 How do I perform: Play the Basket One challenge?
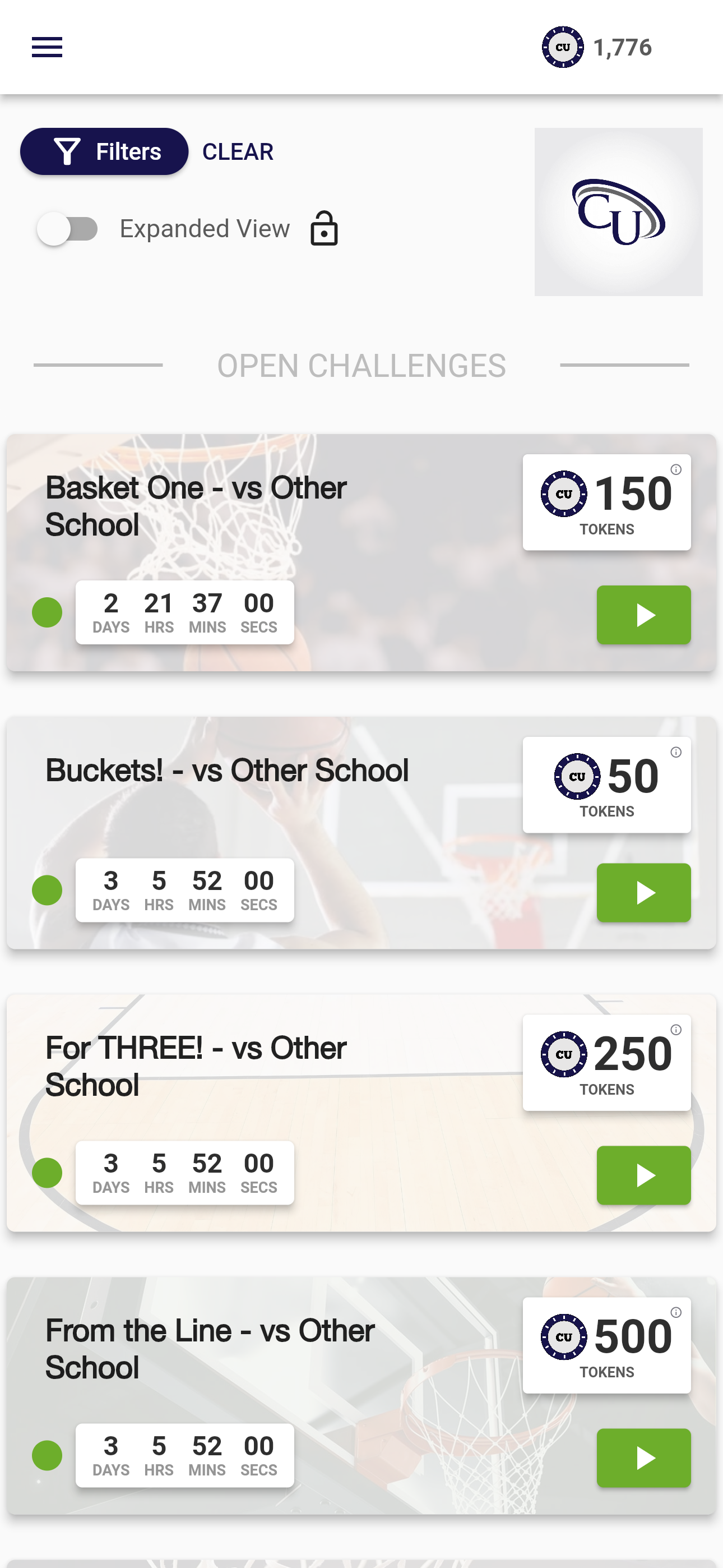(x=643, y=615)
